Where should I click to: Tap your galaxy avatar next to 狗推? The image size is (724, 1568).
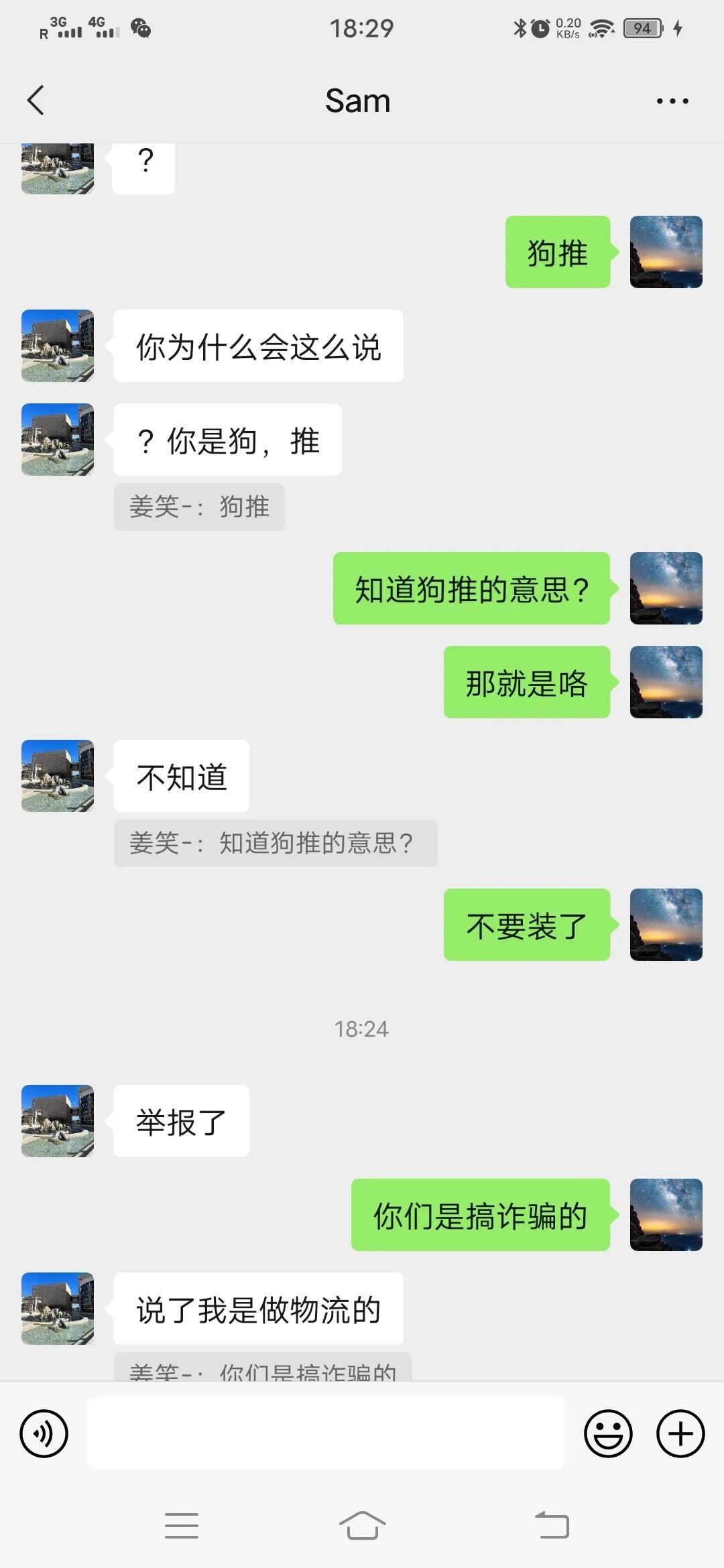click(666, 252)
